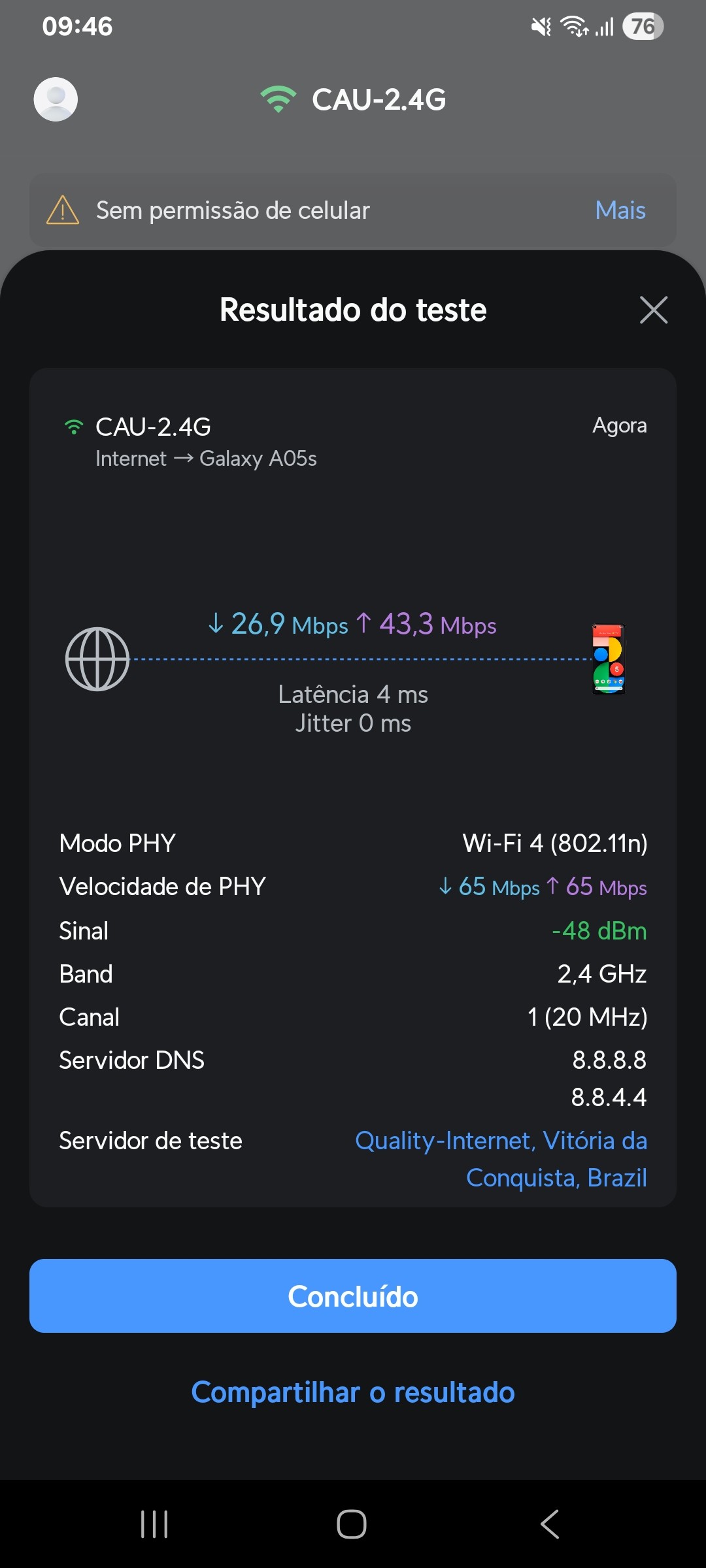Open the Quality-Internet test server link

pyautogui.click(x=501, y=1158)
